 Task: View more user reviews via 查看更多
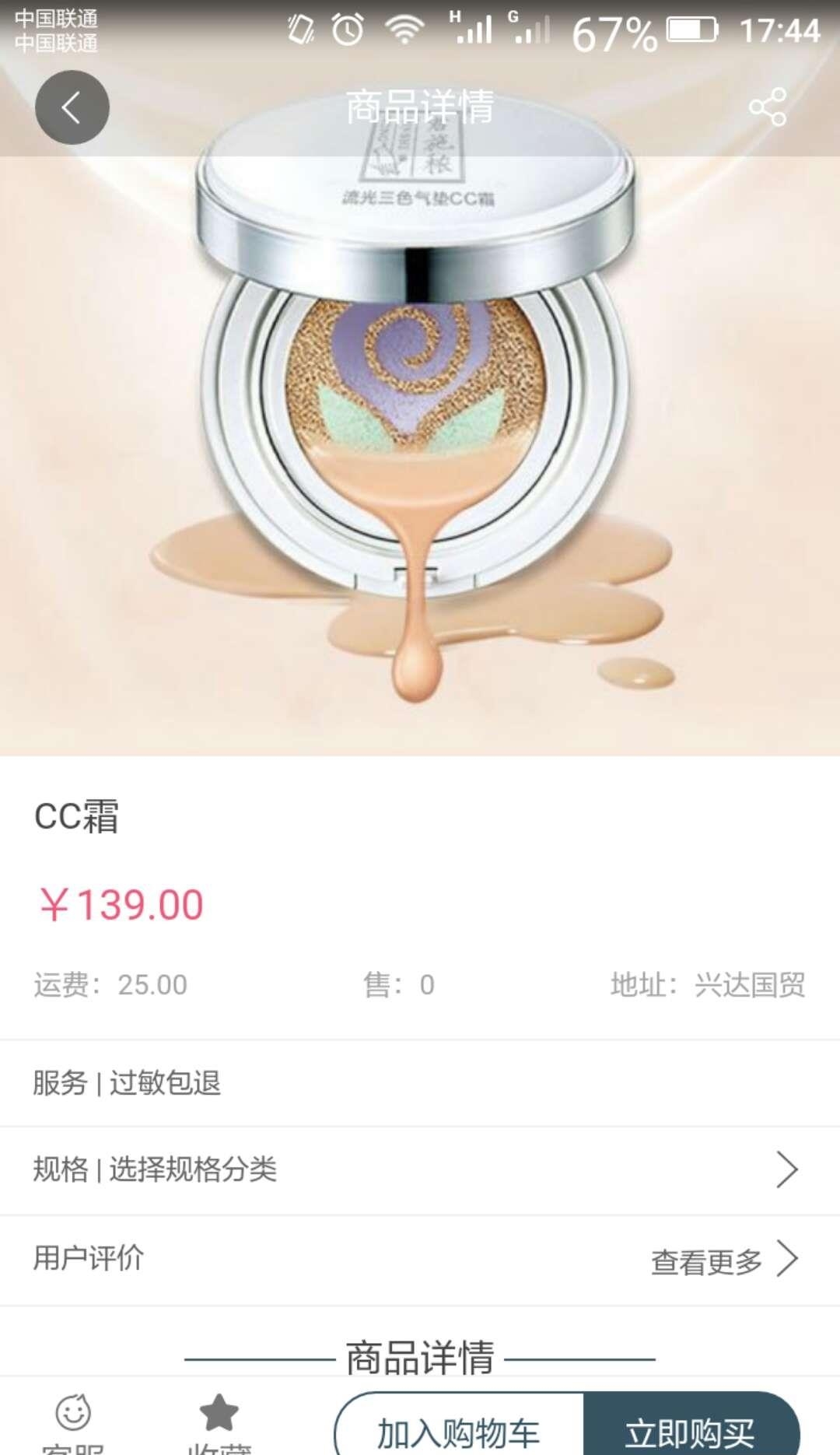[723, 1260]
